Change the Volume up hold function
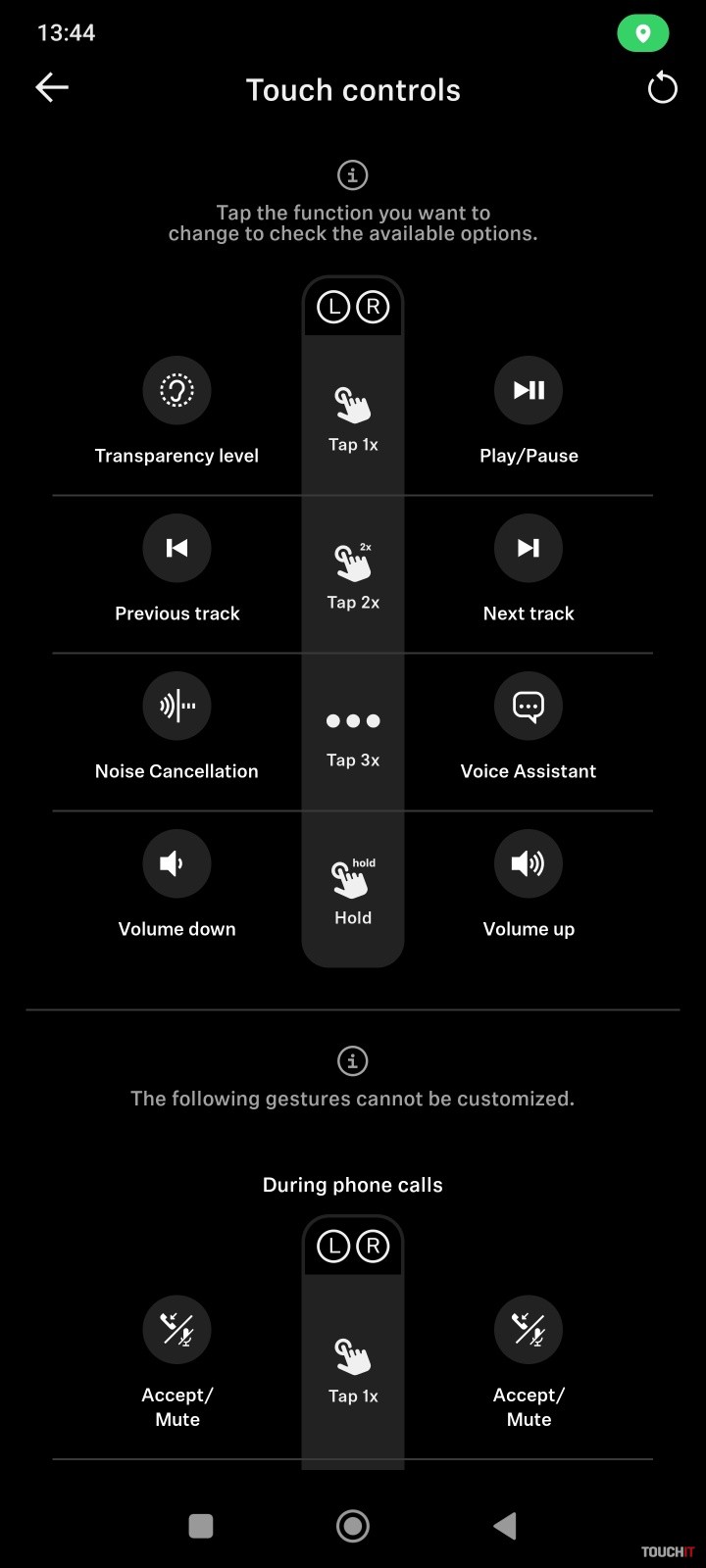Screen dimensions: 706x1568 (x=529, y=864)
